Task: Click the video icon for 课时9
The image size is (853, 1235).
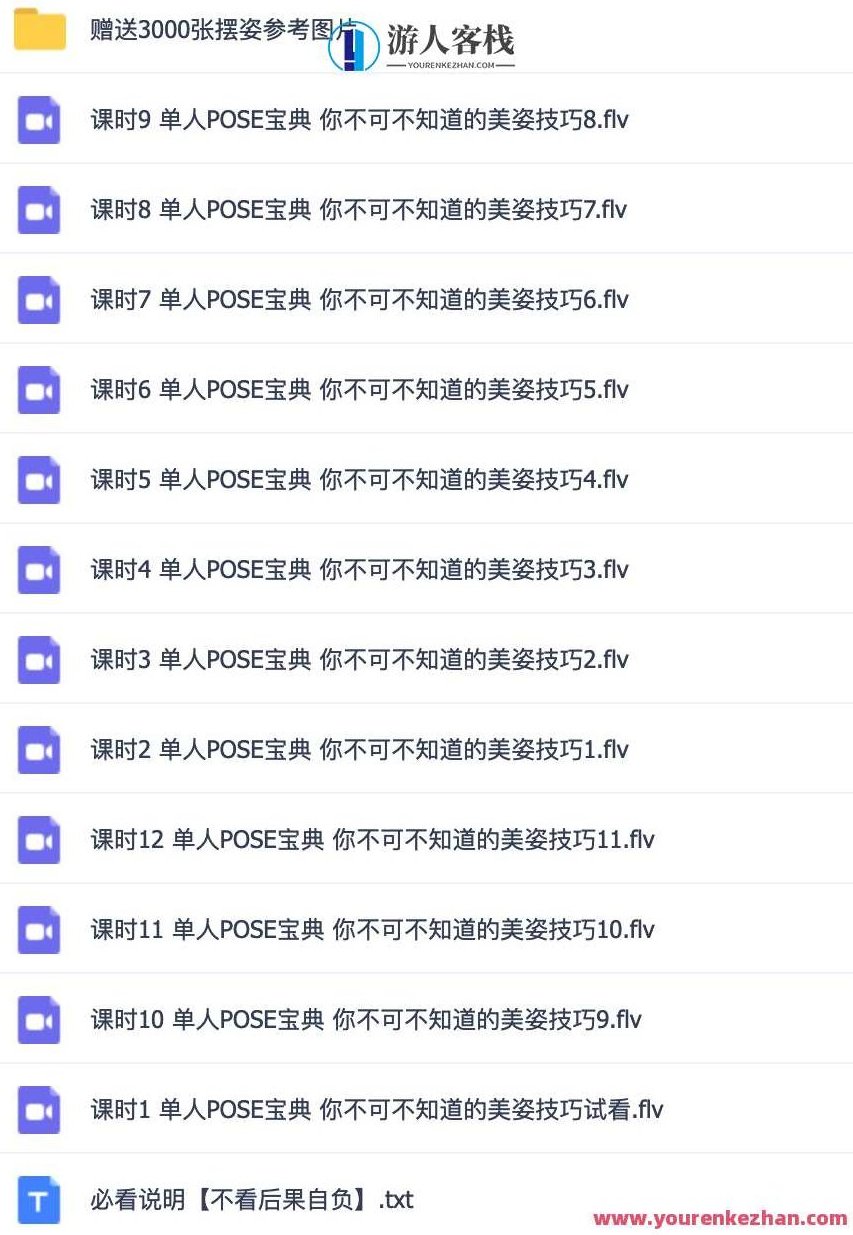Action: click(38, 120)
